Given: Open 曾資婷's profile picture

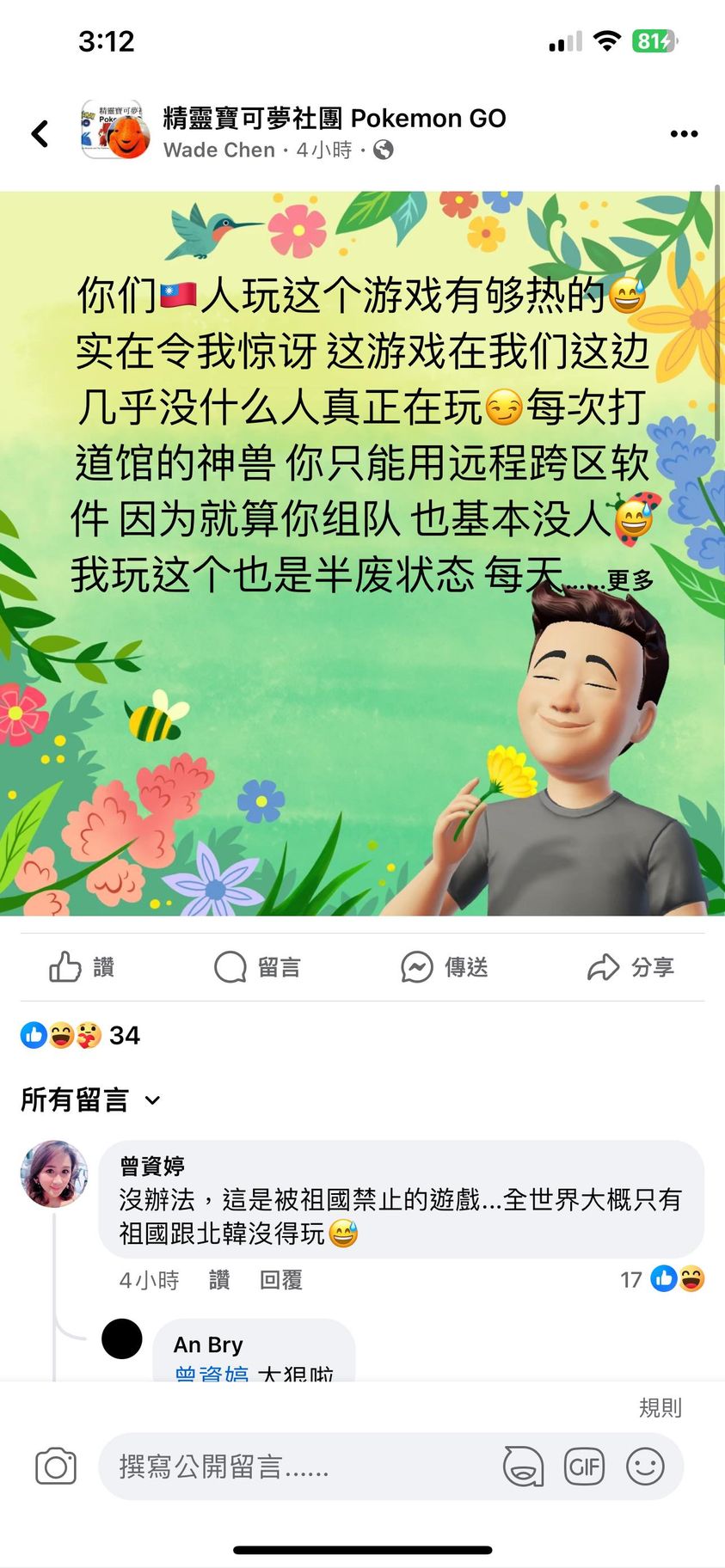Looking at the screenshot, I should (x=54, y=1173).
